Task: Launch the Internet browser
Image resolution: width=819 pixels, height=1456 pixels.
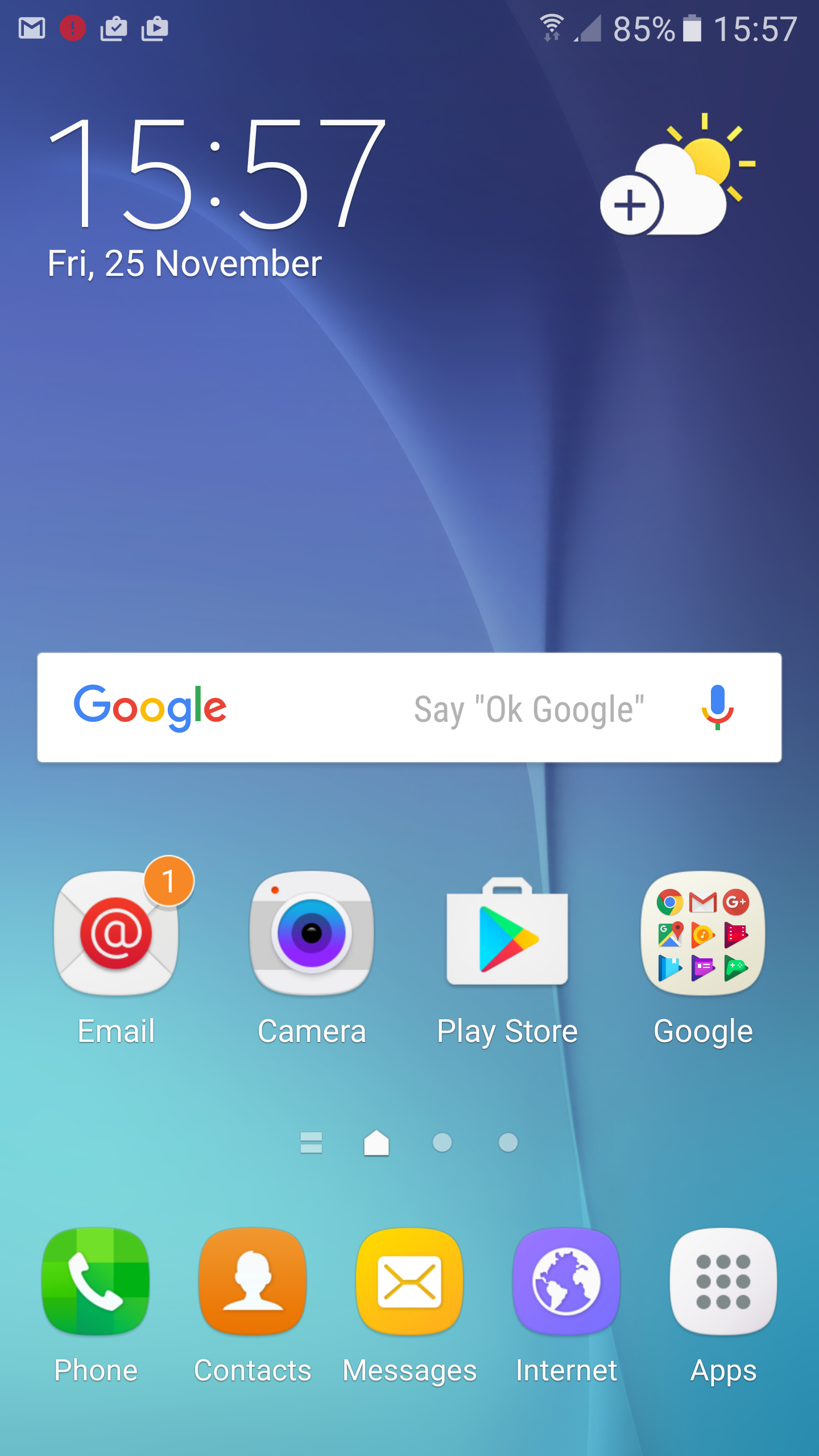Action: point(566,1282)
